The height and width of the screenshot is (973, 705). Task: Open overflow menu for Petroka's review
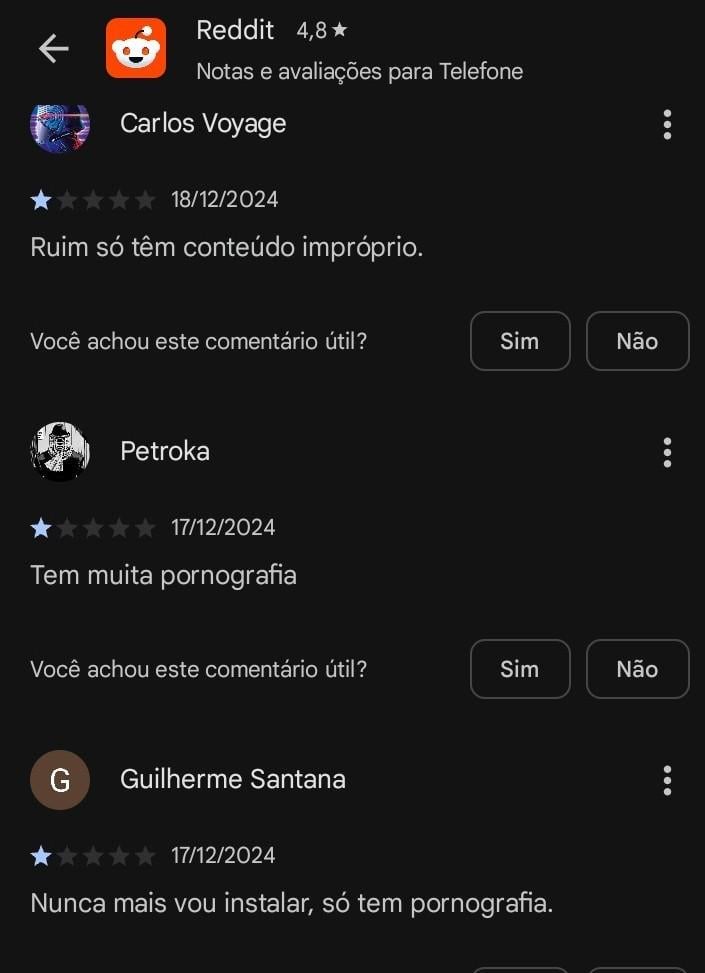[x=667, y=453]
